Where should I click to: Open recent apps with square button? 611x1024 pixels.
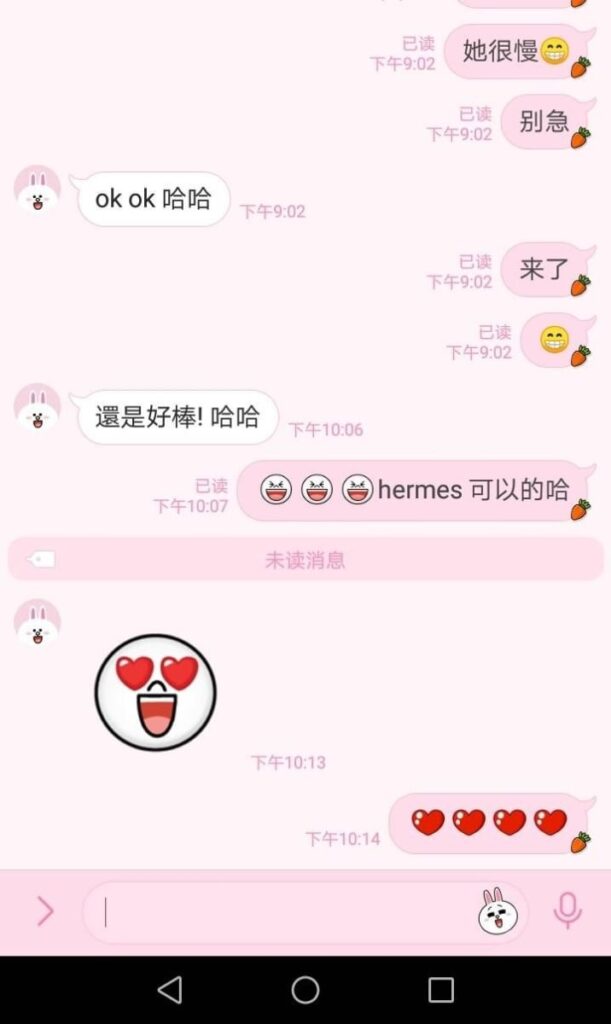coord(440,990)
